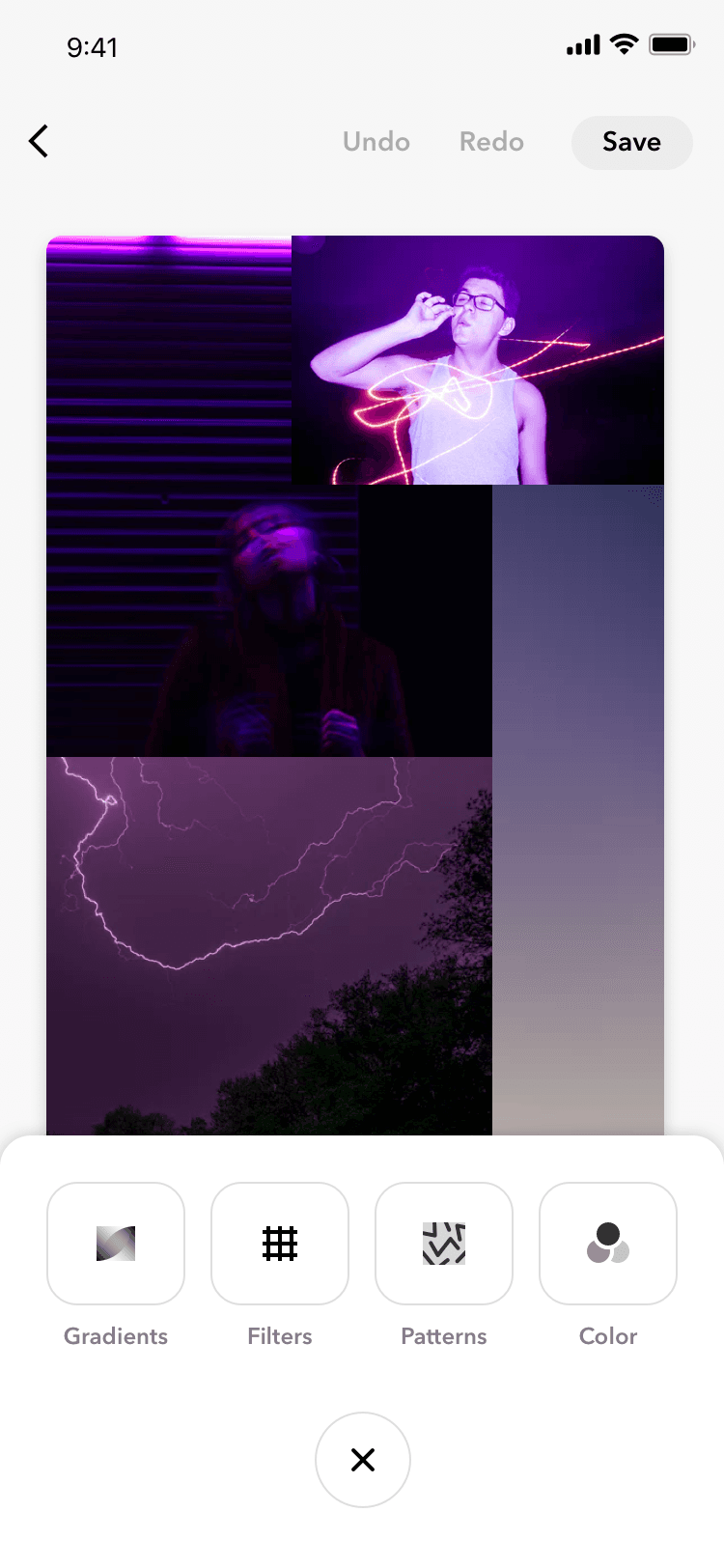Screen dimensions: 724x1568
Task: Go back using the arrow icon
Action: [x=39, y=142]
